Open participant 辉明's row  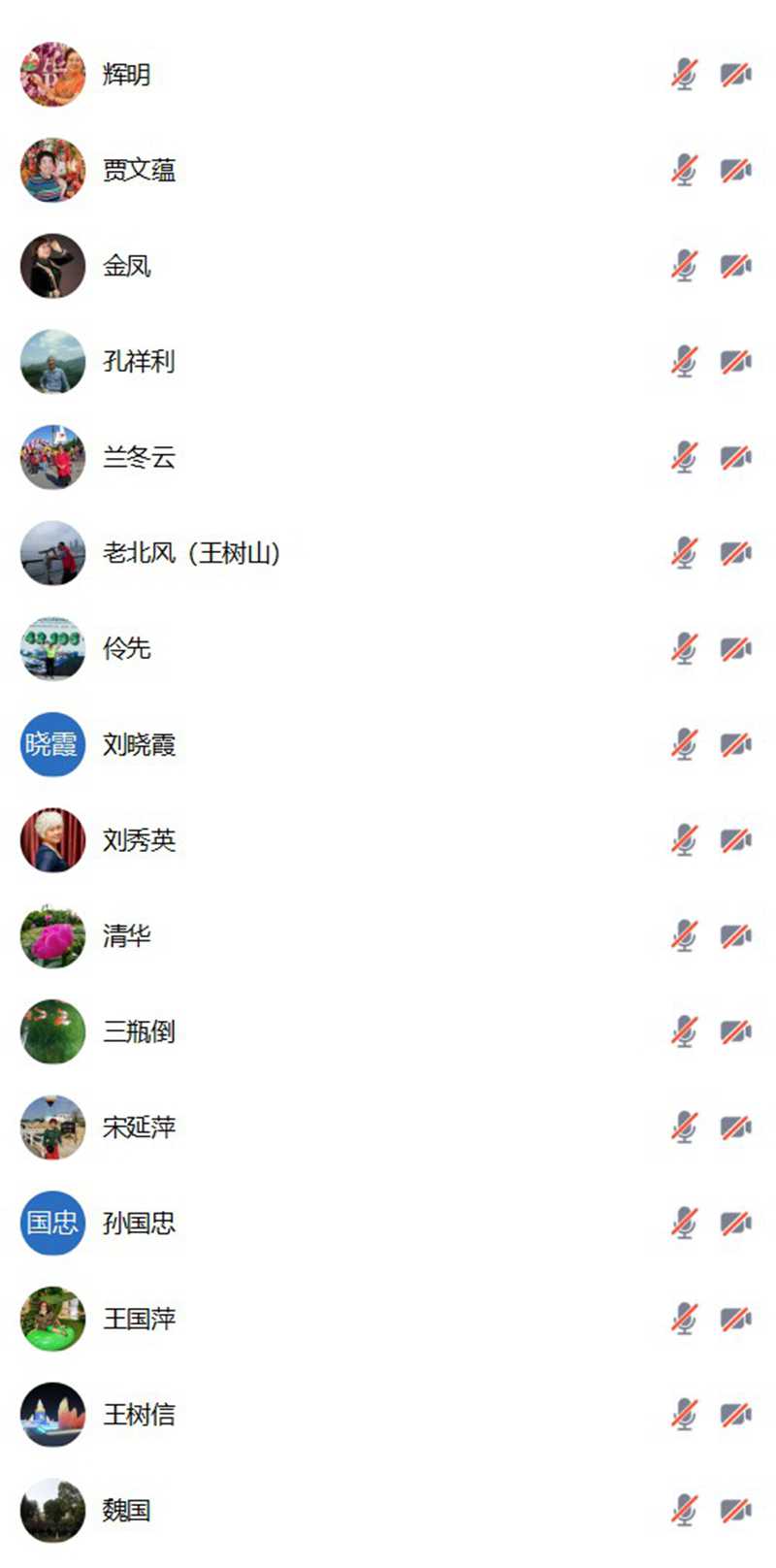click(x=126, y=74)
